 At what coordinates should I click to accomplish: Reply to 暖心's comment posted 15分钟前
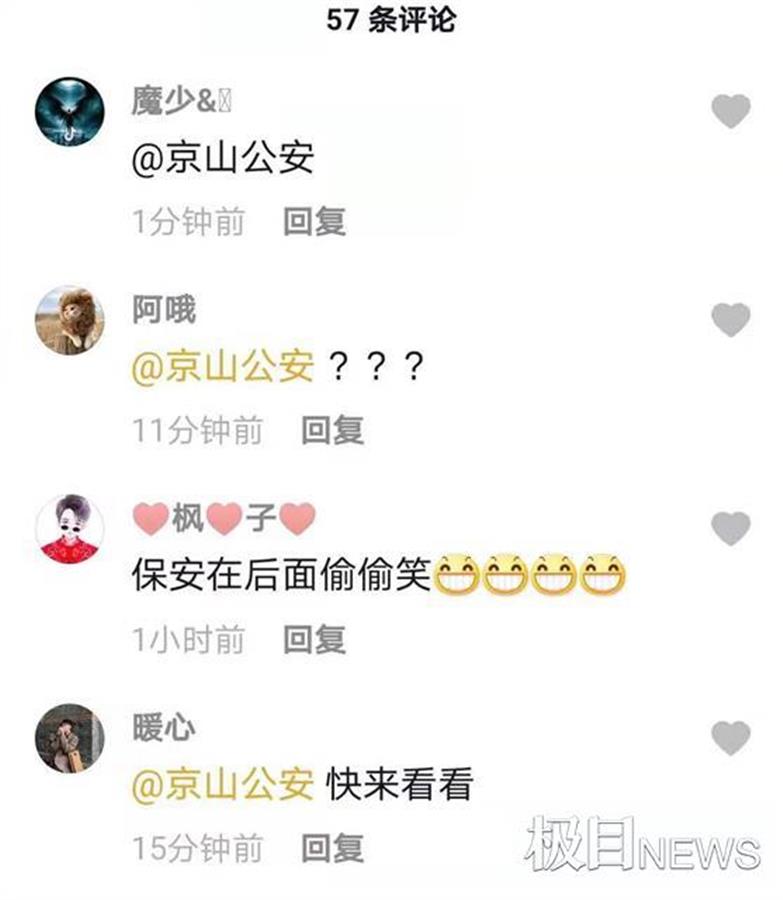coord(333,849)
